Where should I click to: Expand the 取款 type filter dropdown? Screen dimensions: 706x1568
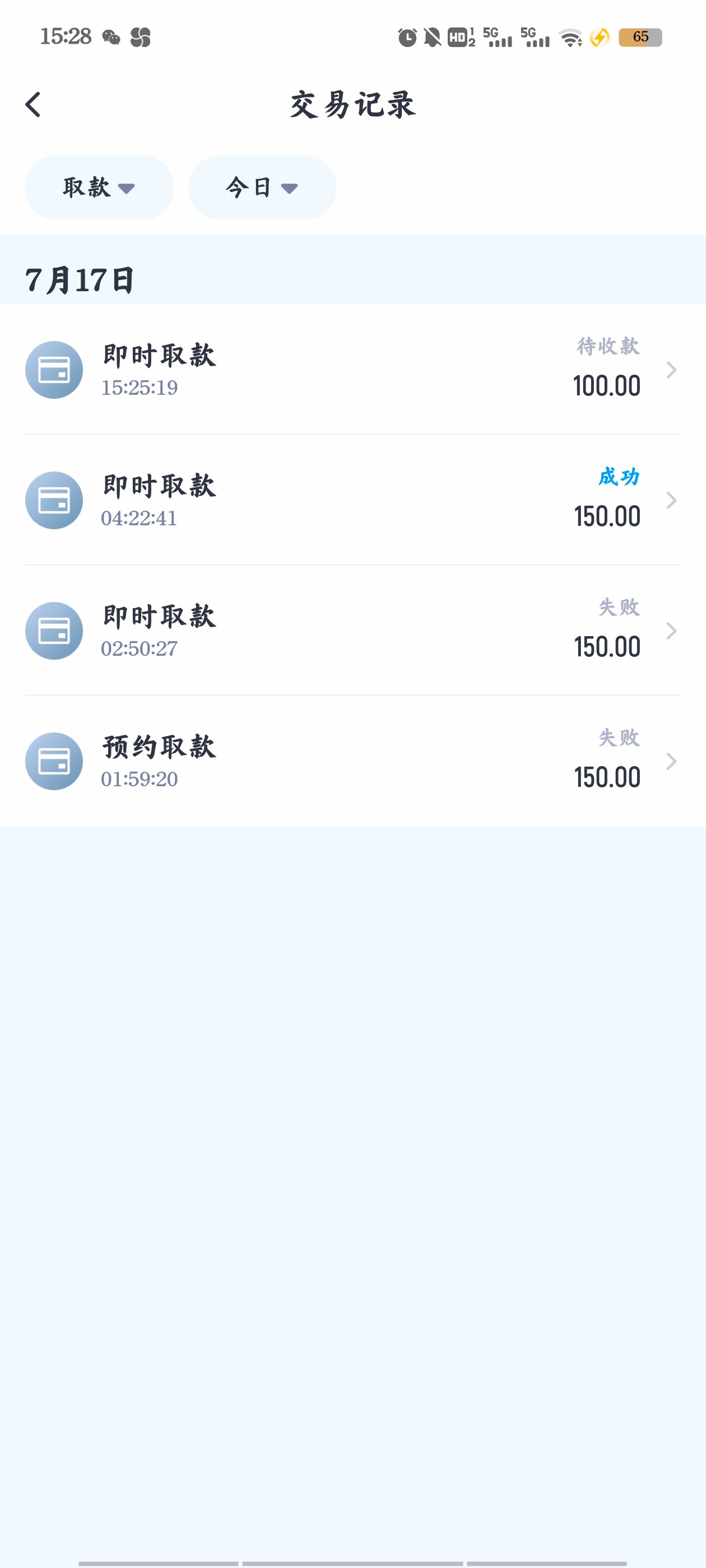point(99,188)
